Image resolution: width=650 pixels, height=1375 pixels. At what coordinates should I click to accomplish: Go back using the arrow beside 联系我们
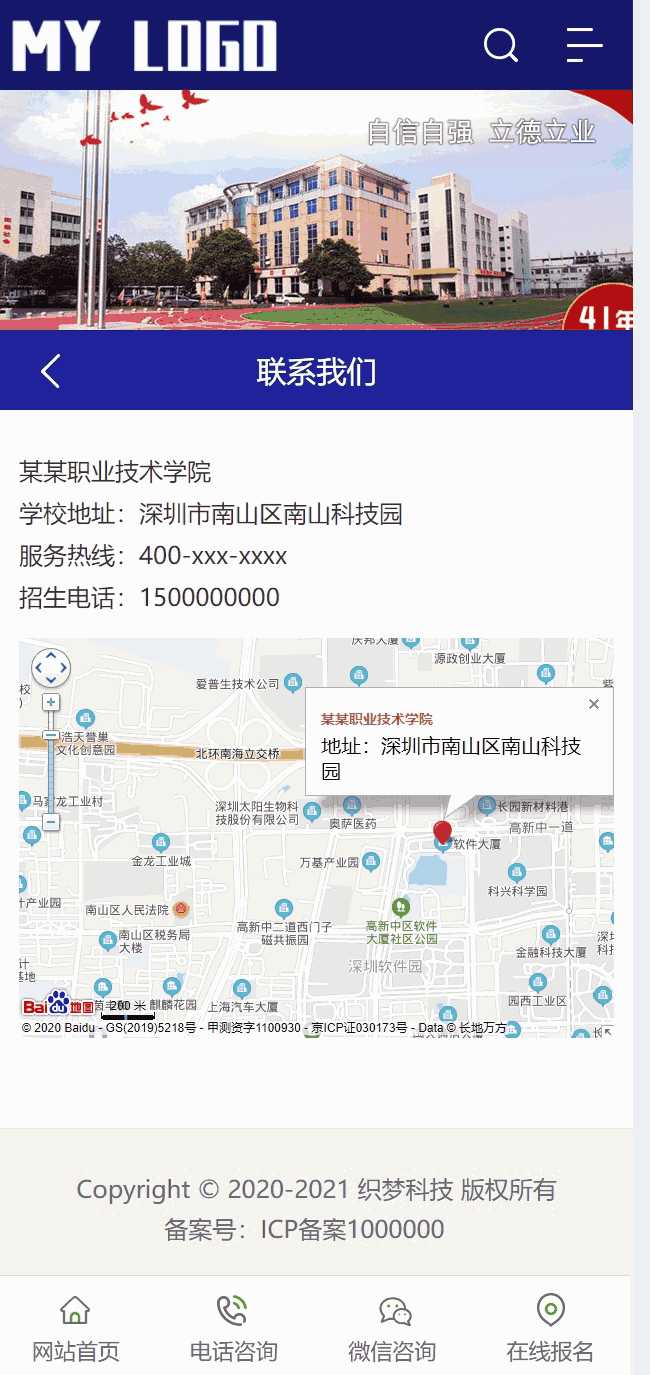pyautogui.click(x=51, y=371)
